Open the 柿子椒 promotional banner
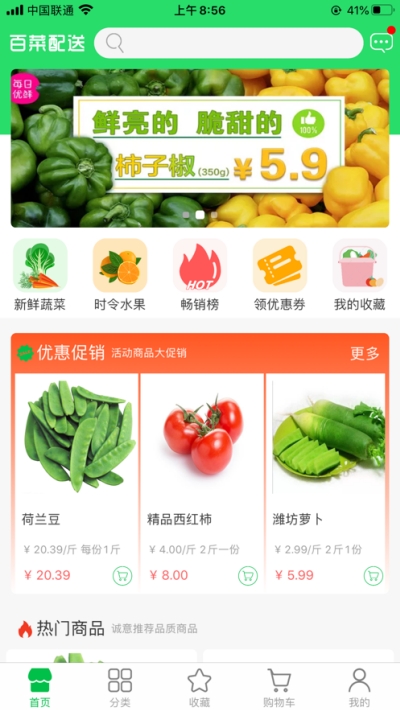Image resolution: width=400 pixels, height=710 pixels. [x=200, y=148]
